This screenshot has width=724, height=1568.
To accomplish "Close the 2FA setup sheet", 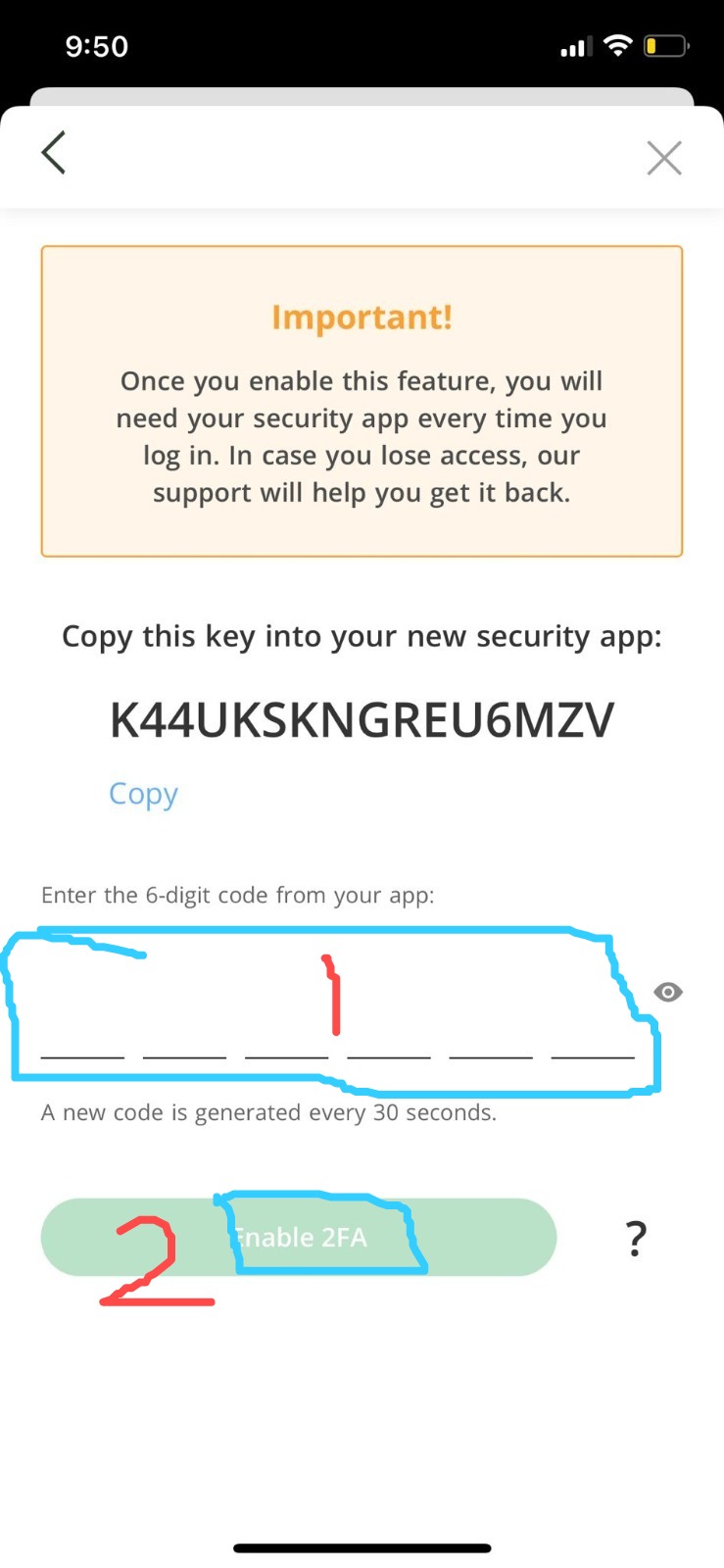I will (663, 157).
